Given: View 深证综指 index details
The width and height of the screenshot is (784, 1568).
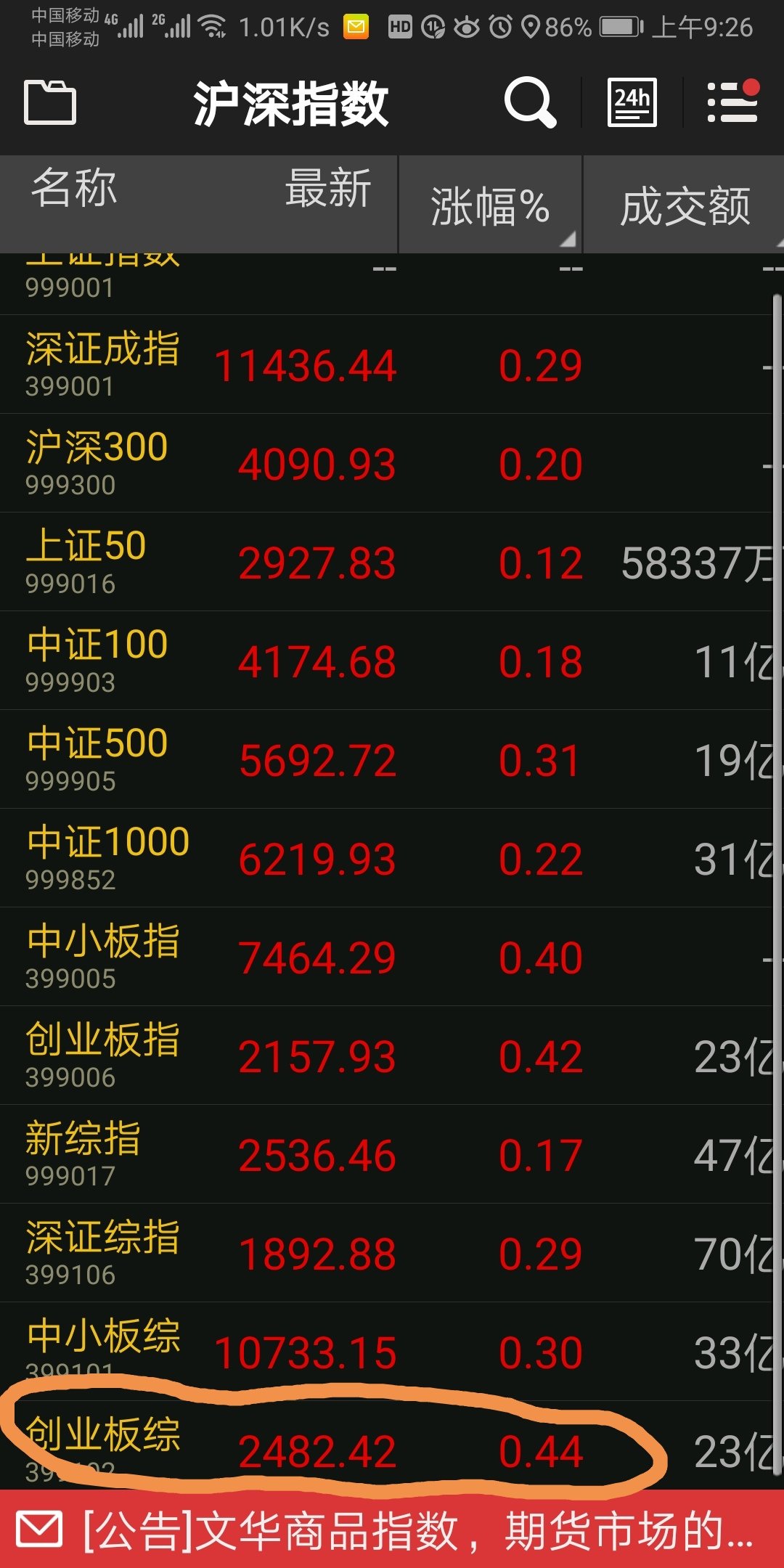Looking at the screenshot, I should [x=102, y=1252].
